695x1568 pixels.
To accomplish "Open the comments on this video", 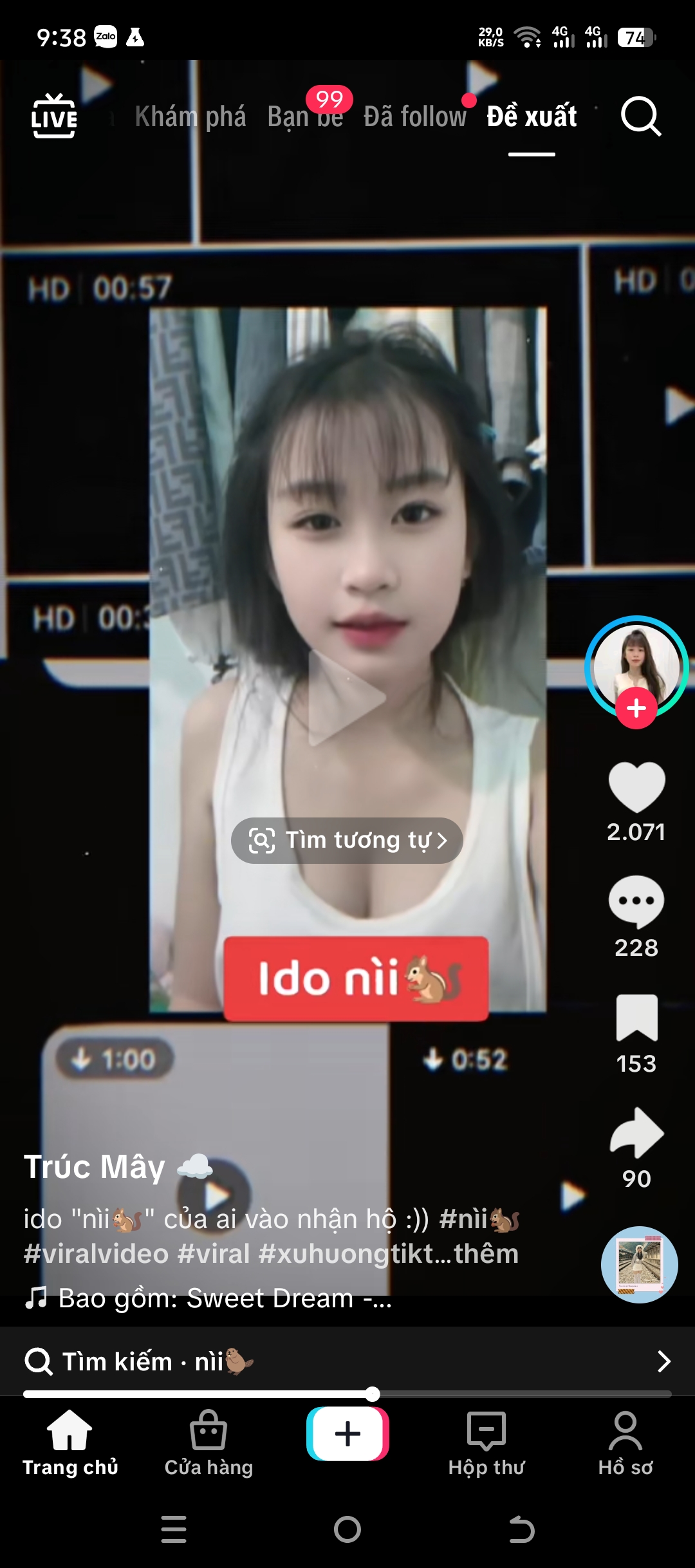I will [x=636, y=902].
